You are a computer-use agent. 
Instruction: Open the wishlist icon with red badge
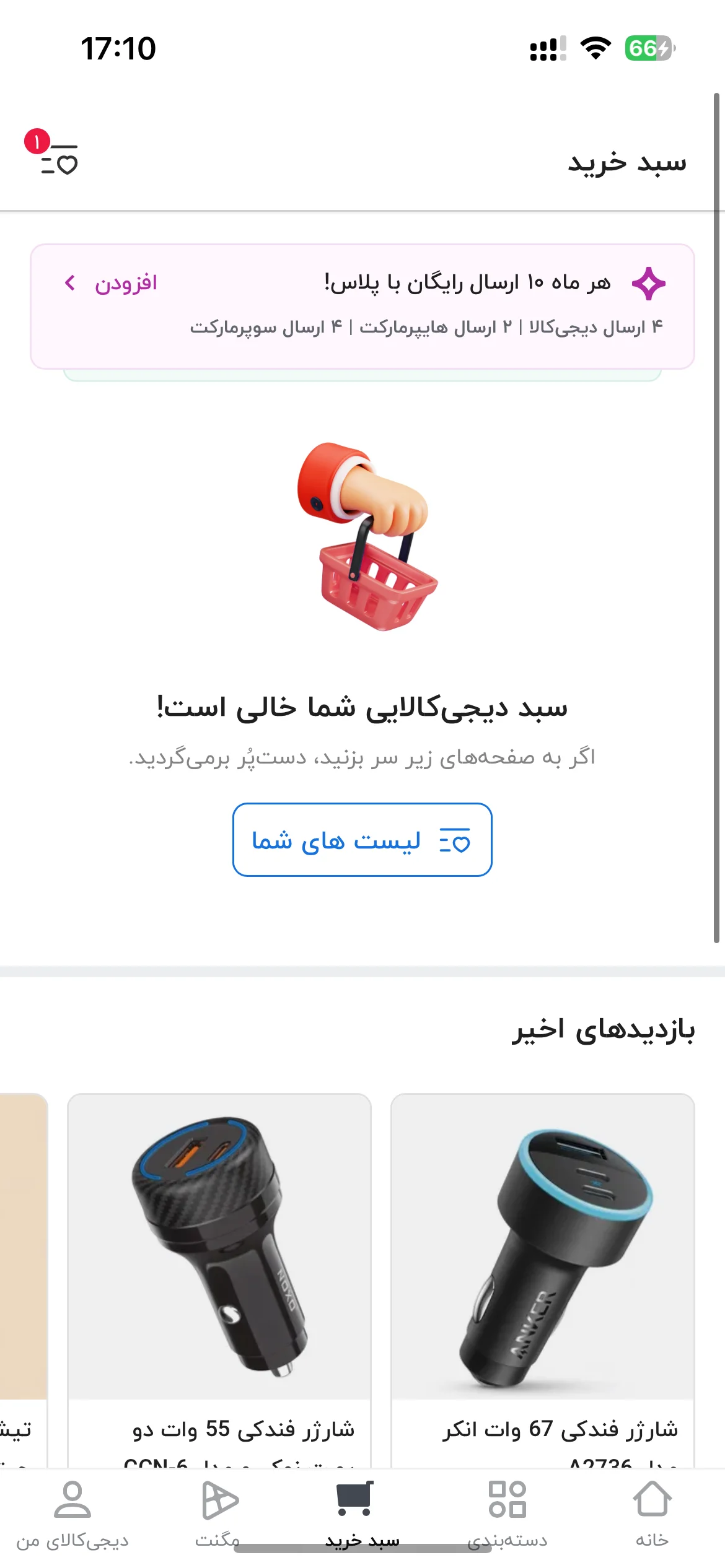click(53, 154)
